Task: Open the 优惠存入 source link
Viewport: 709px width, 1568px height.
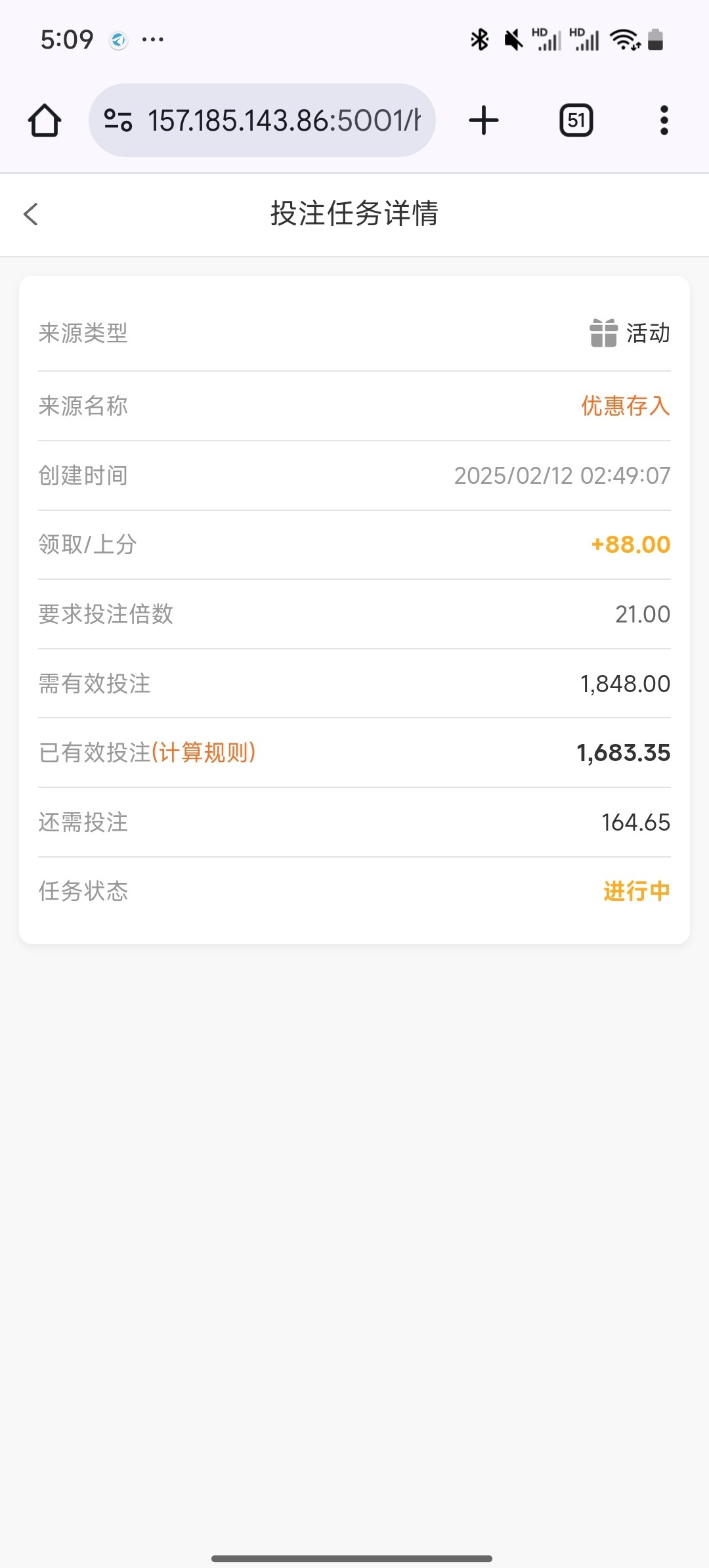Action: coord(625,406)
